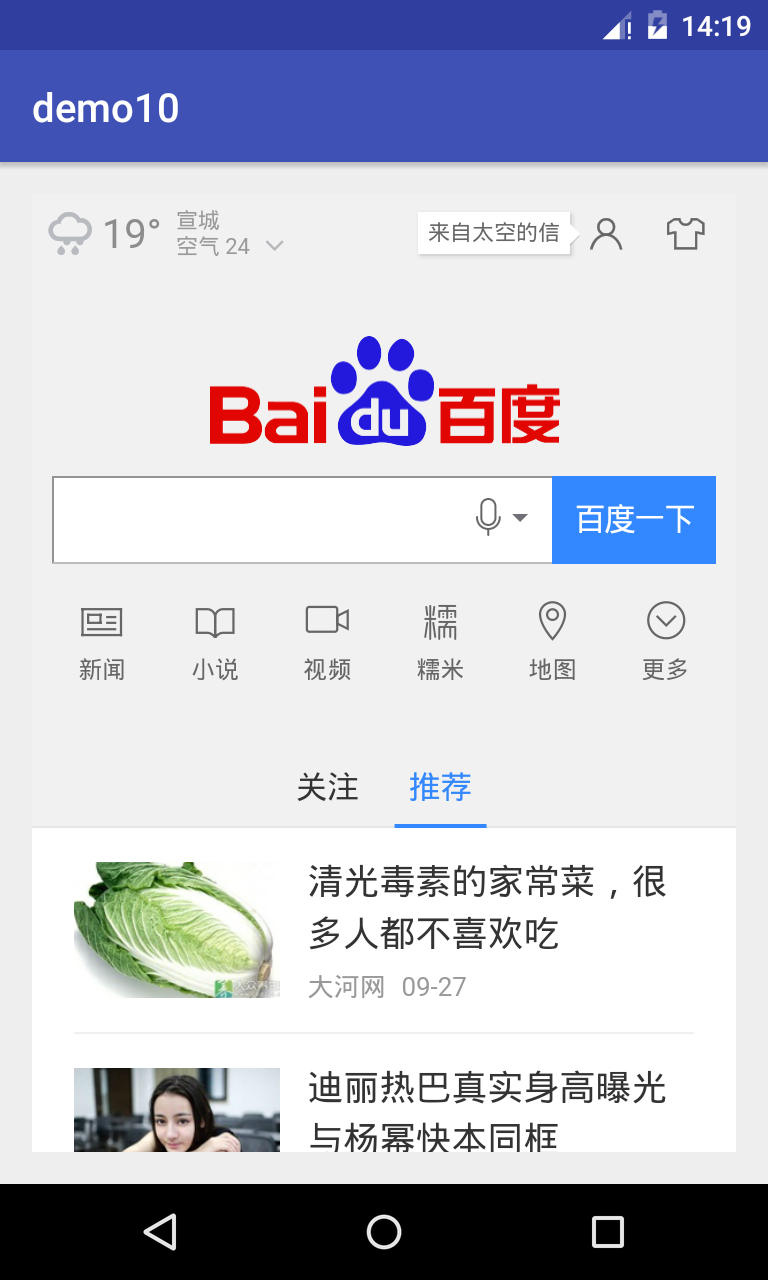The width and height of the screenshot is (768, 1280).
Task: Switch to the 关注 tab
Action: 327,788
